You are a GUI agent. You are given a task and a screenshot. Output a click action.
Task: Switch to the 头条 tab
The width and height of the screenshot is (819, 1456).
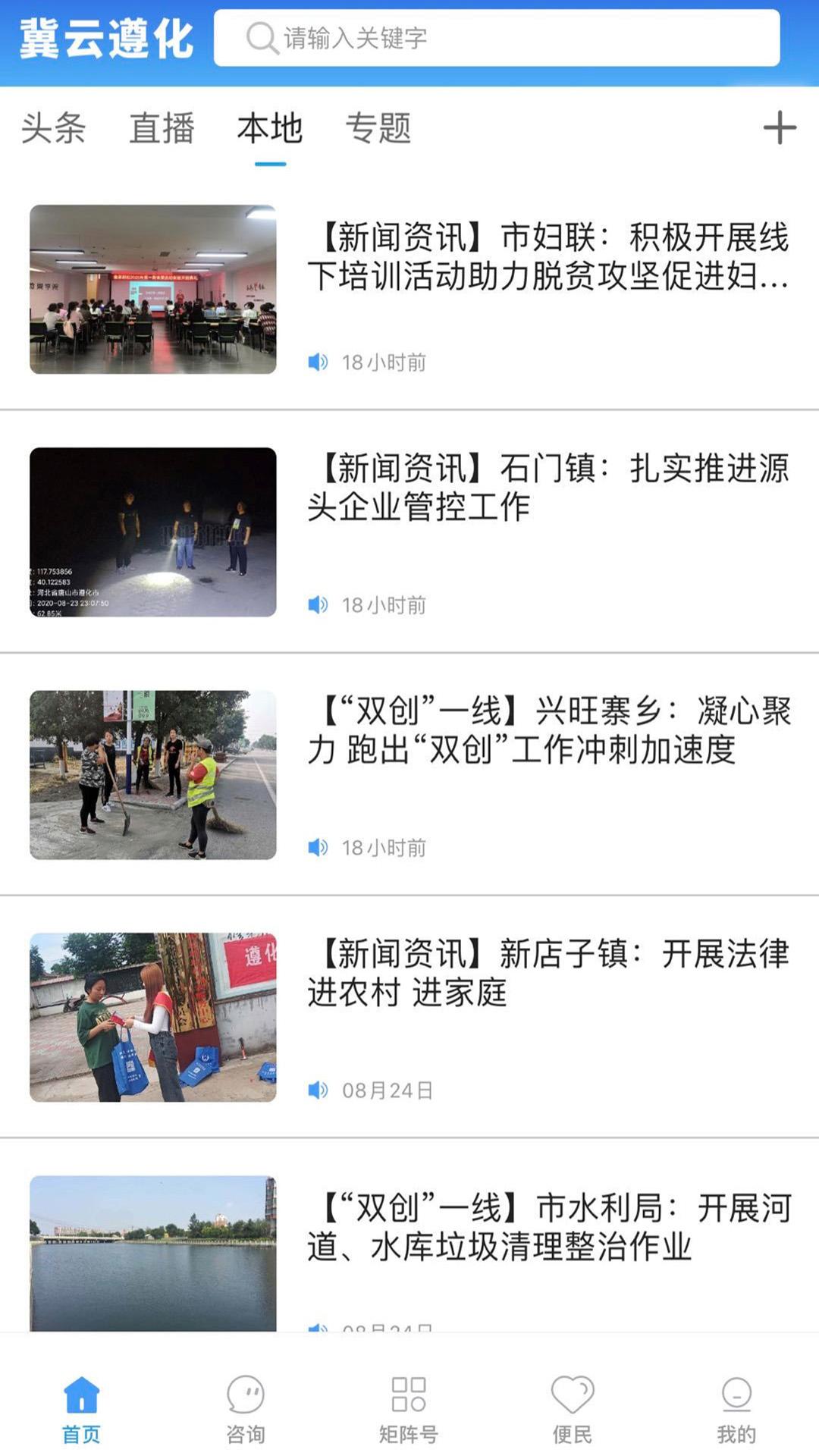[x=53, y=127]
